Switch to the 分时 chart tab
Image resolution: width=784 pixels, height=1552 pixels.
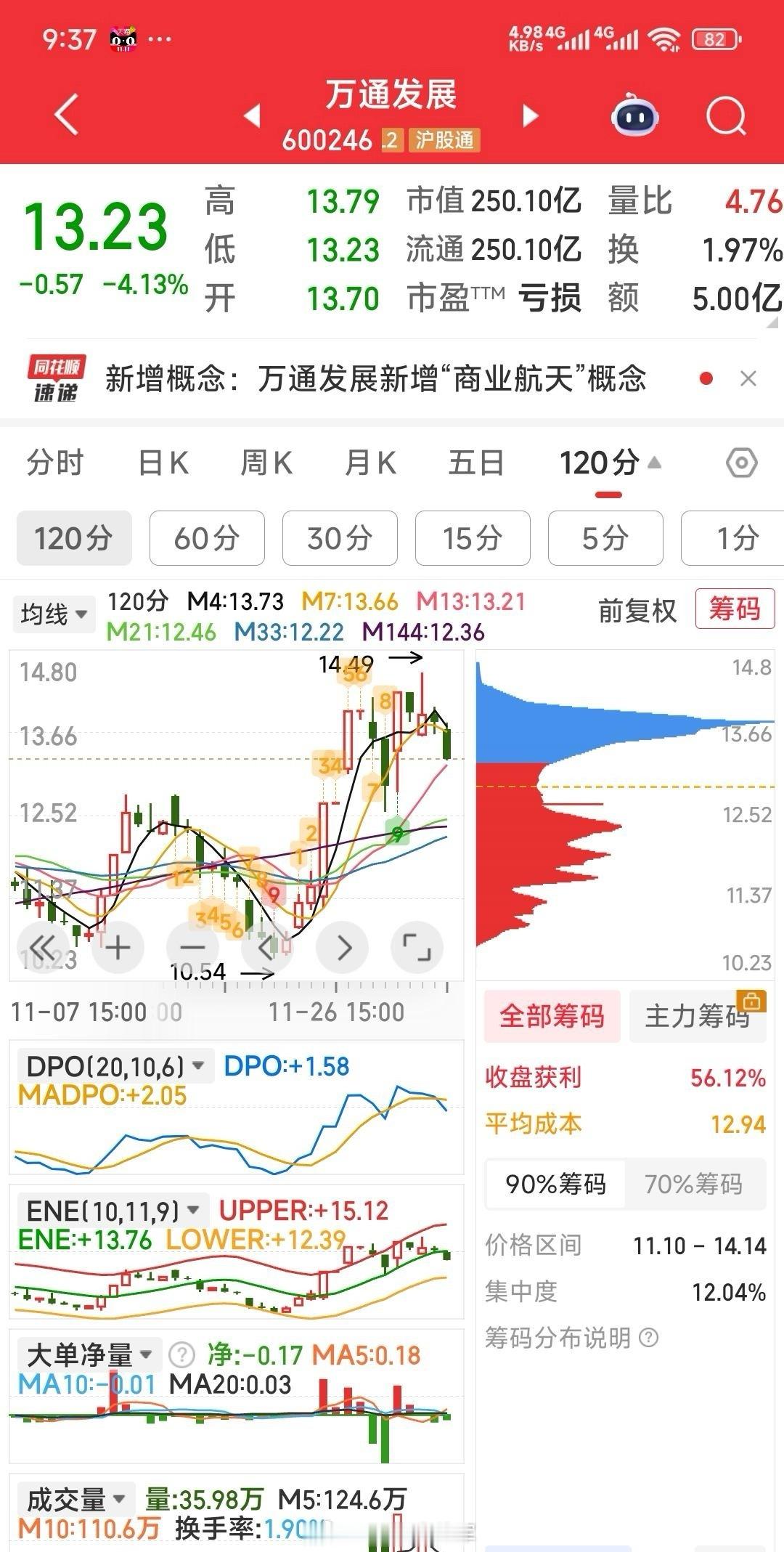point(55,463)
